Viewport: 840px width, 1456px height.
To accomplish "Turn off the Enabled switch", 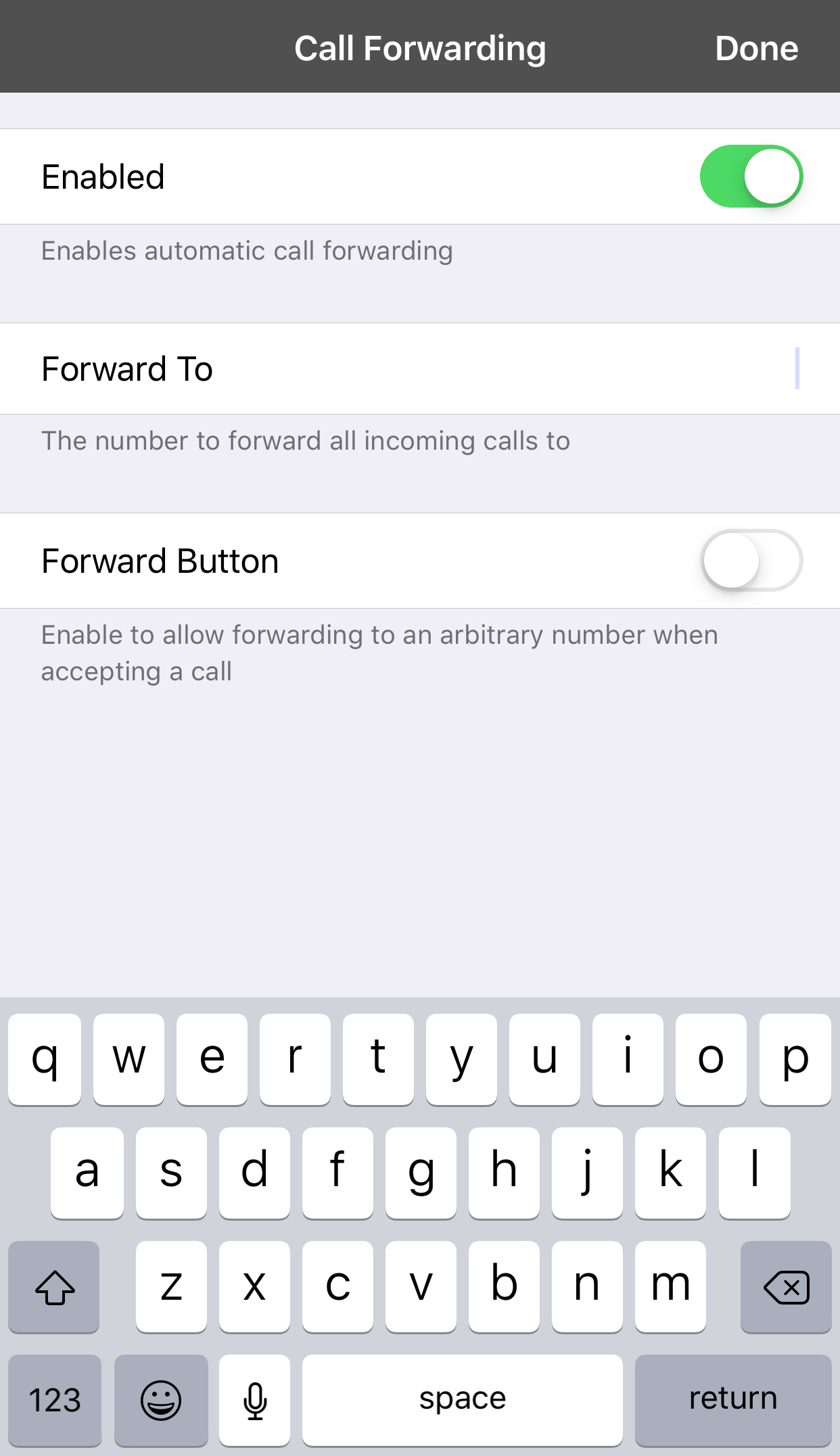I will tap(751, 177).
